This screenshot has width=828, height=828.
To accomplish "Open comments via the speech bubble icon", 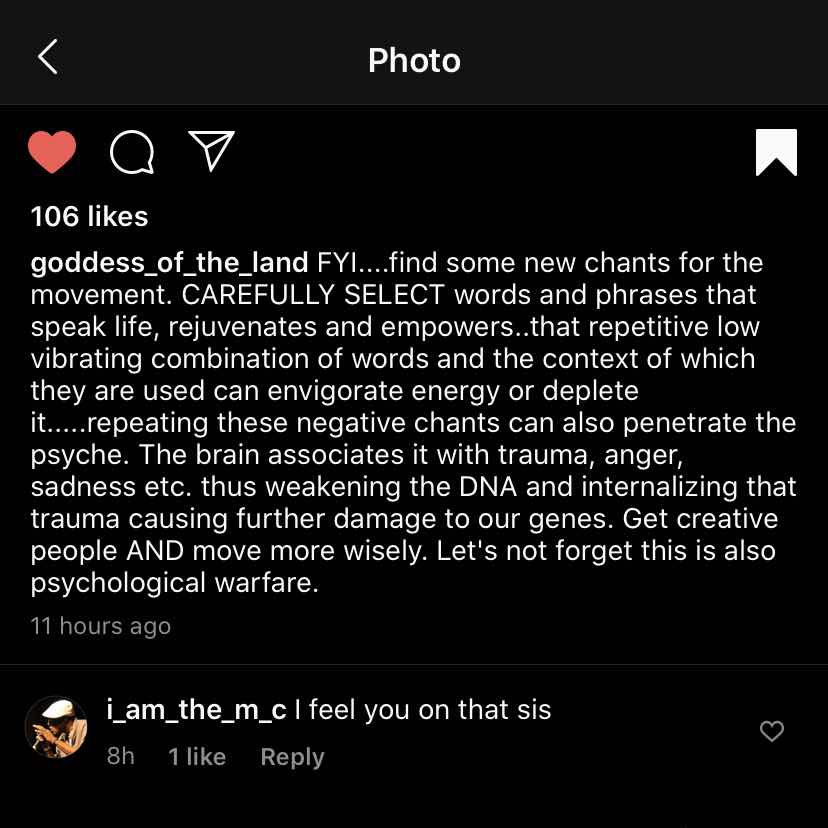I will [x=132, y=152].
